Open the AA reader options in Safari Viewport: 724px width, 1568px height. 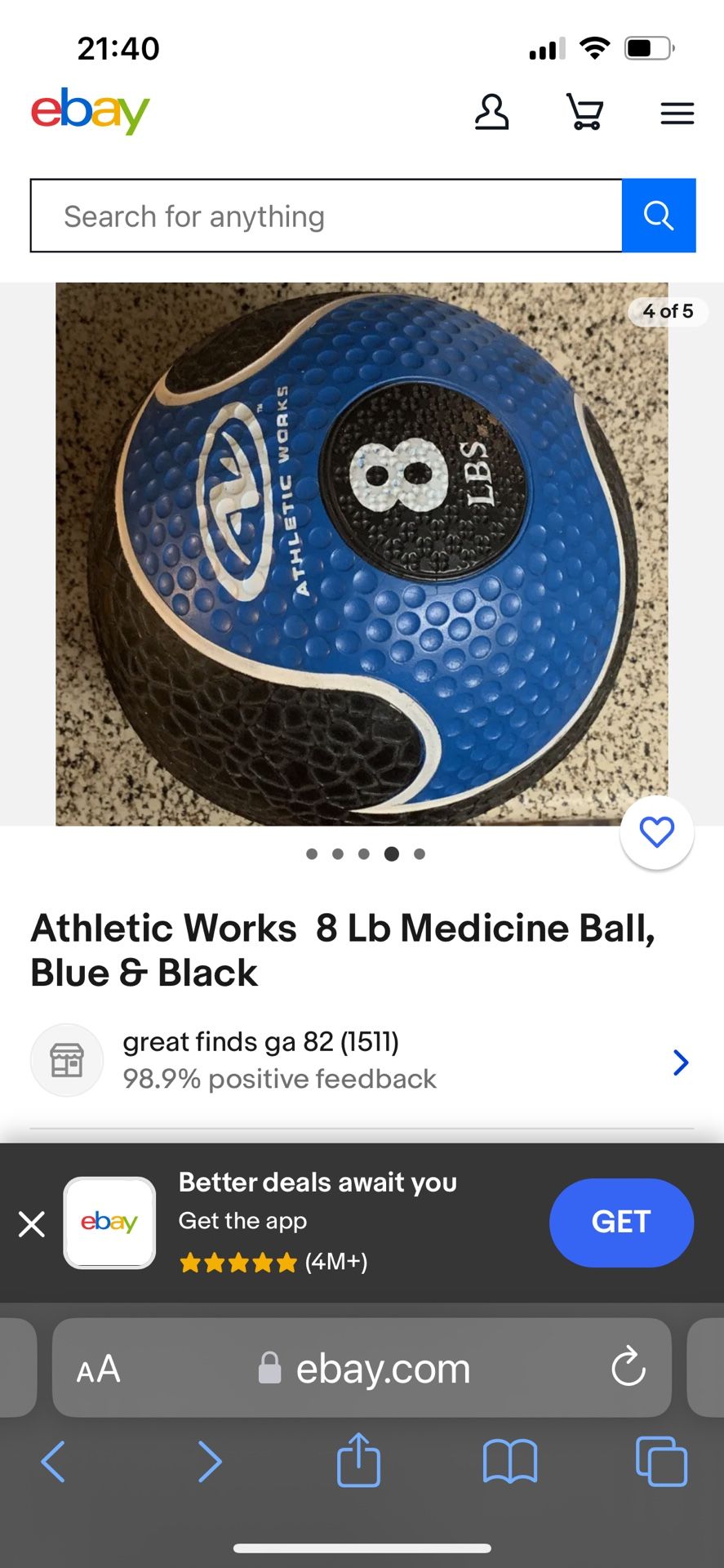pyautogui.click(x=99, y=1369)
